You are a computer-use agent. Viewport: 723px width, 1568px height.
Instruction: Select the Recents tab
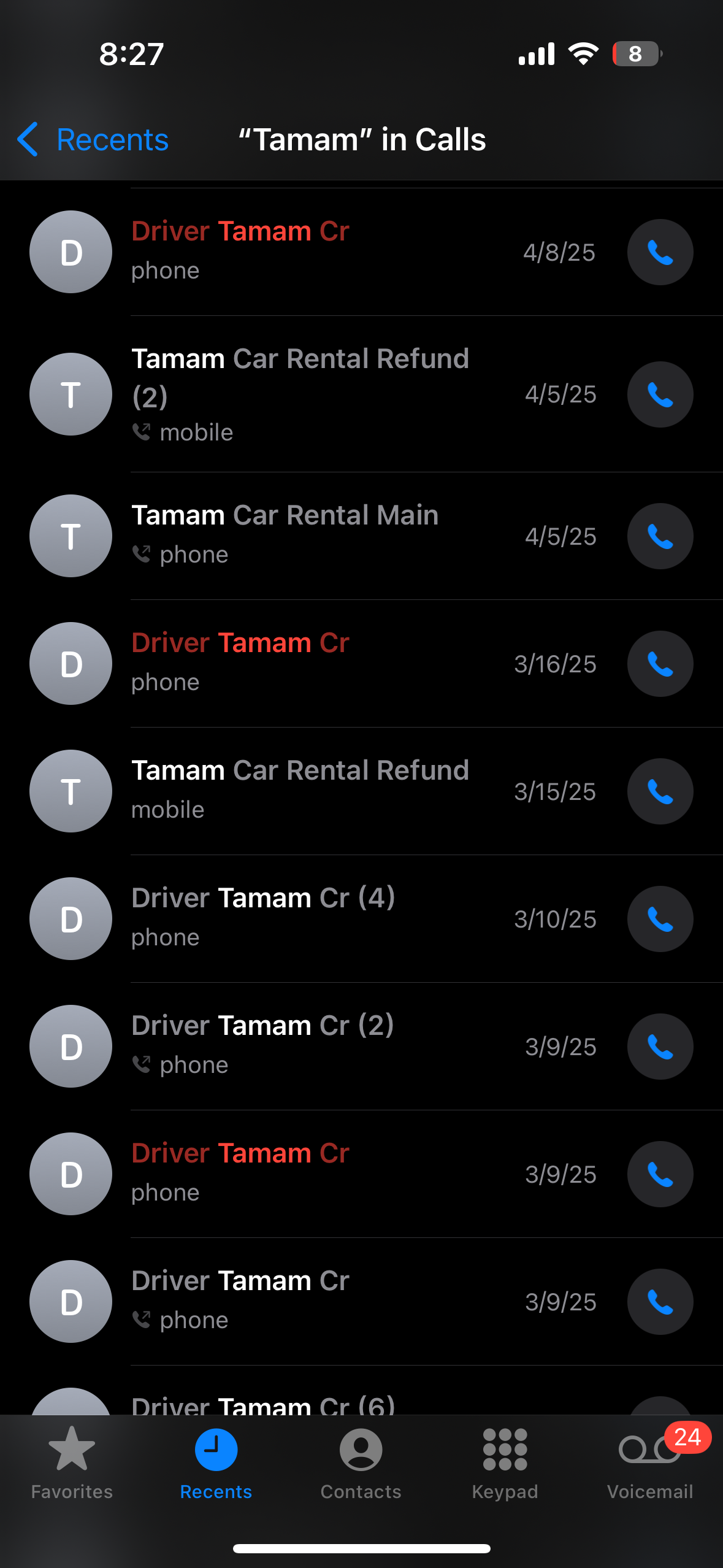pos(216,1463)
